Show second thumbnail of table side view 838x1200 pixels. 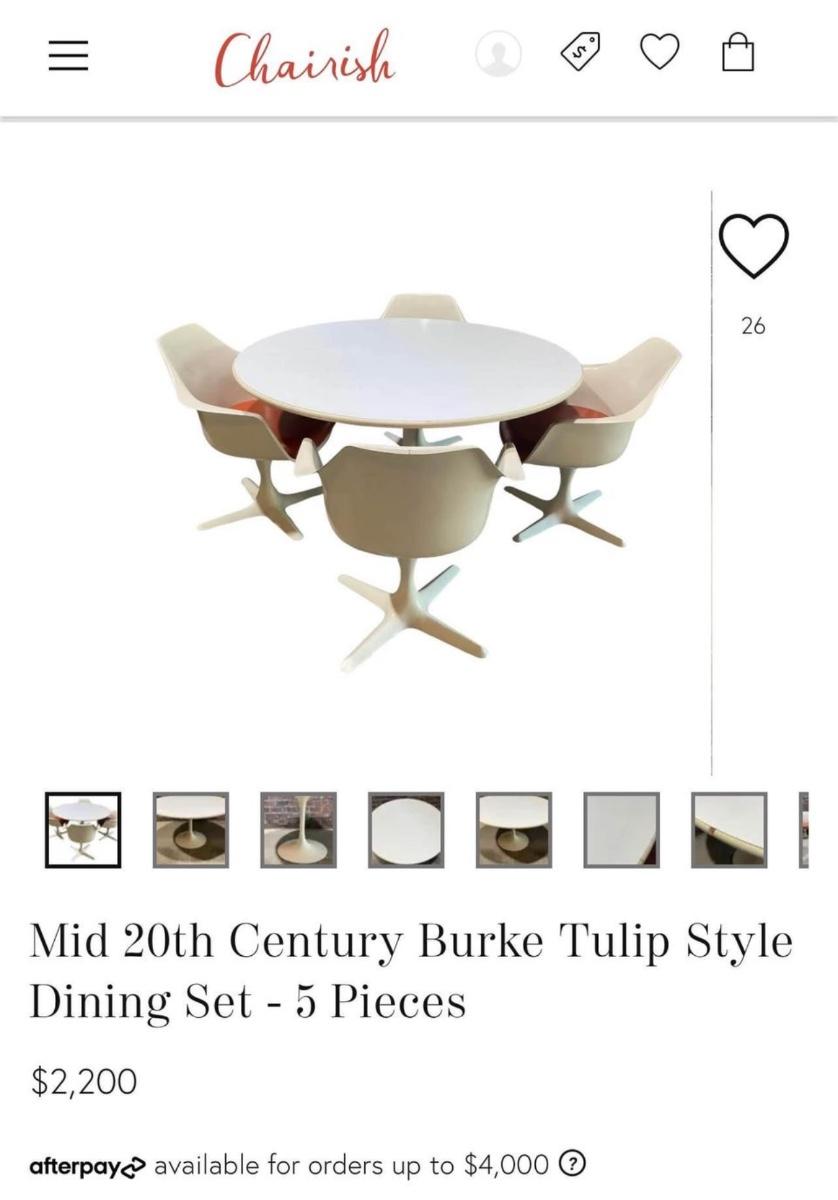coord(191,830)
